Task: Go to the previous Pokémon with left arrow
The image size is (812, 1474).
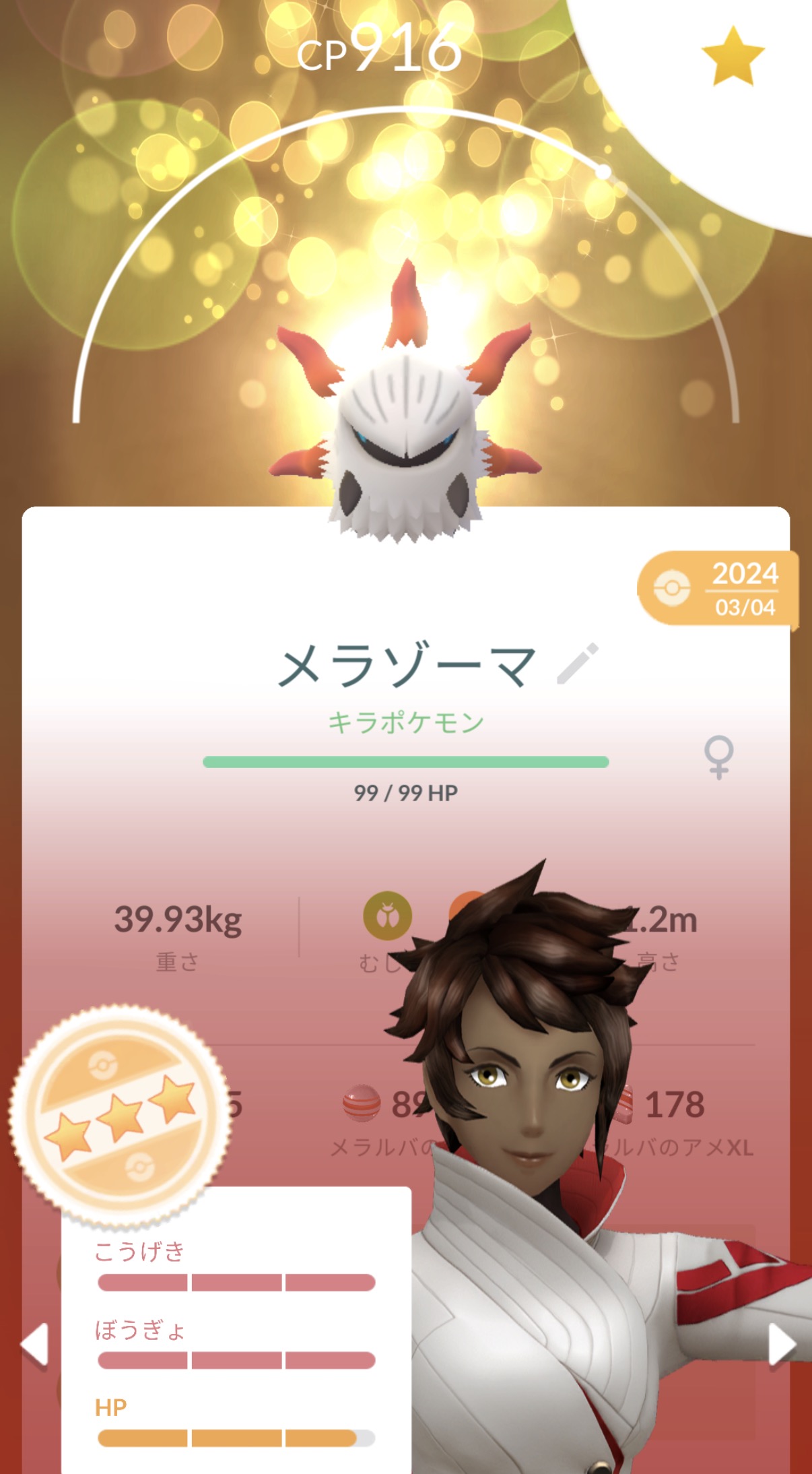Action: (35, 1345)
